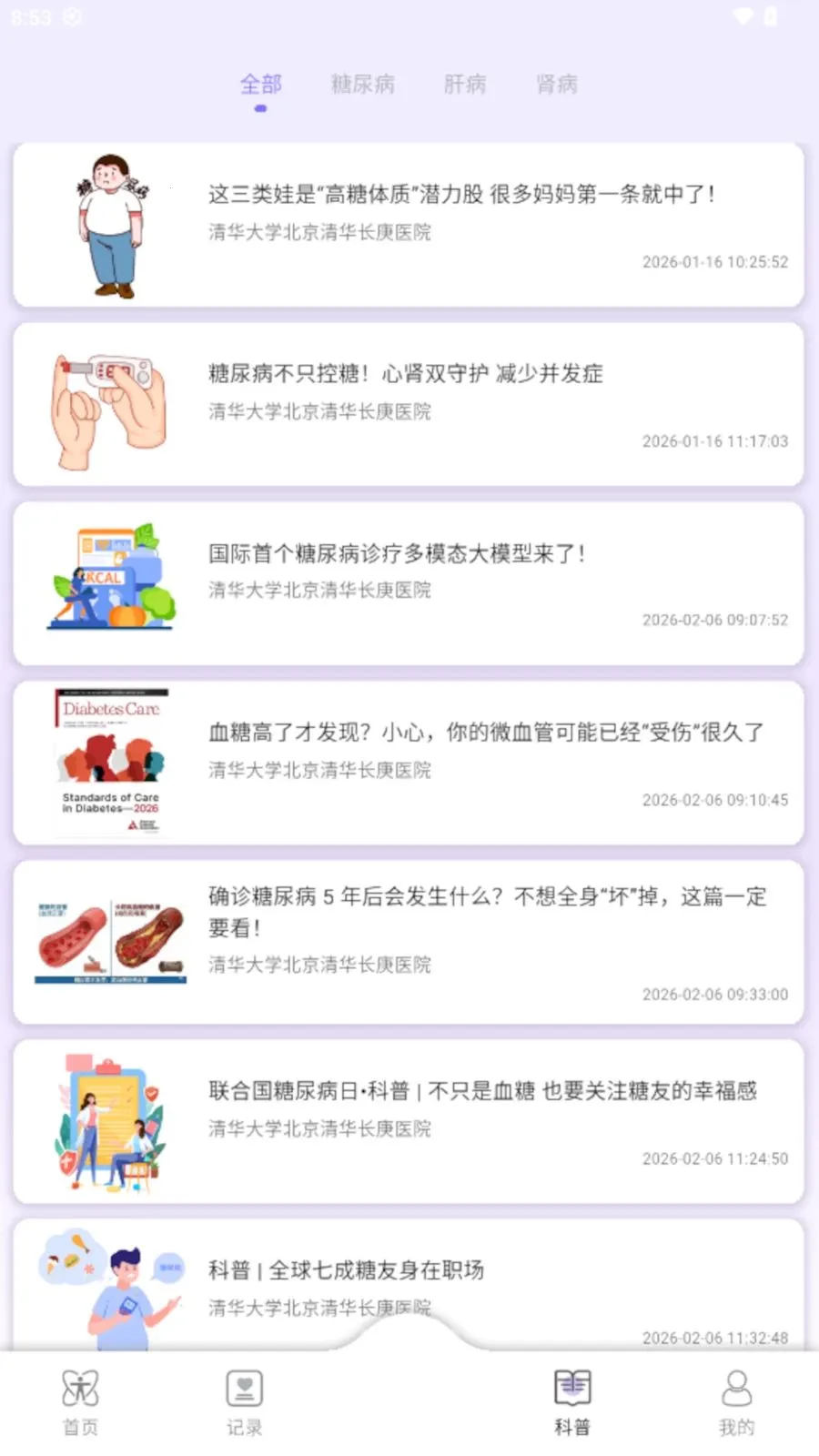Click the glucose meter illustration thumbnail

pos(109,400)
